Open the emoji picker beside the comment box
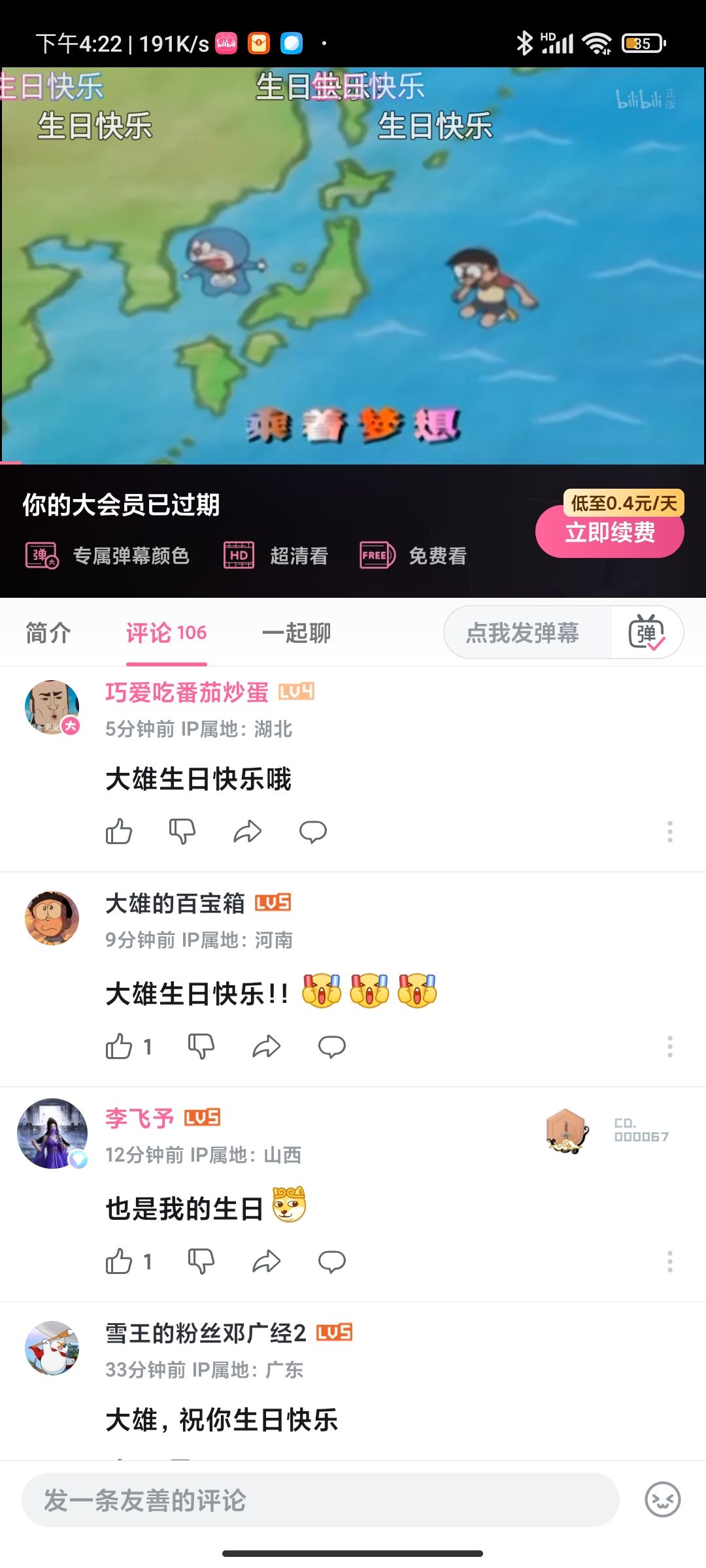This screenshot has width=706, height=1568. tap(662, 1500)
